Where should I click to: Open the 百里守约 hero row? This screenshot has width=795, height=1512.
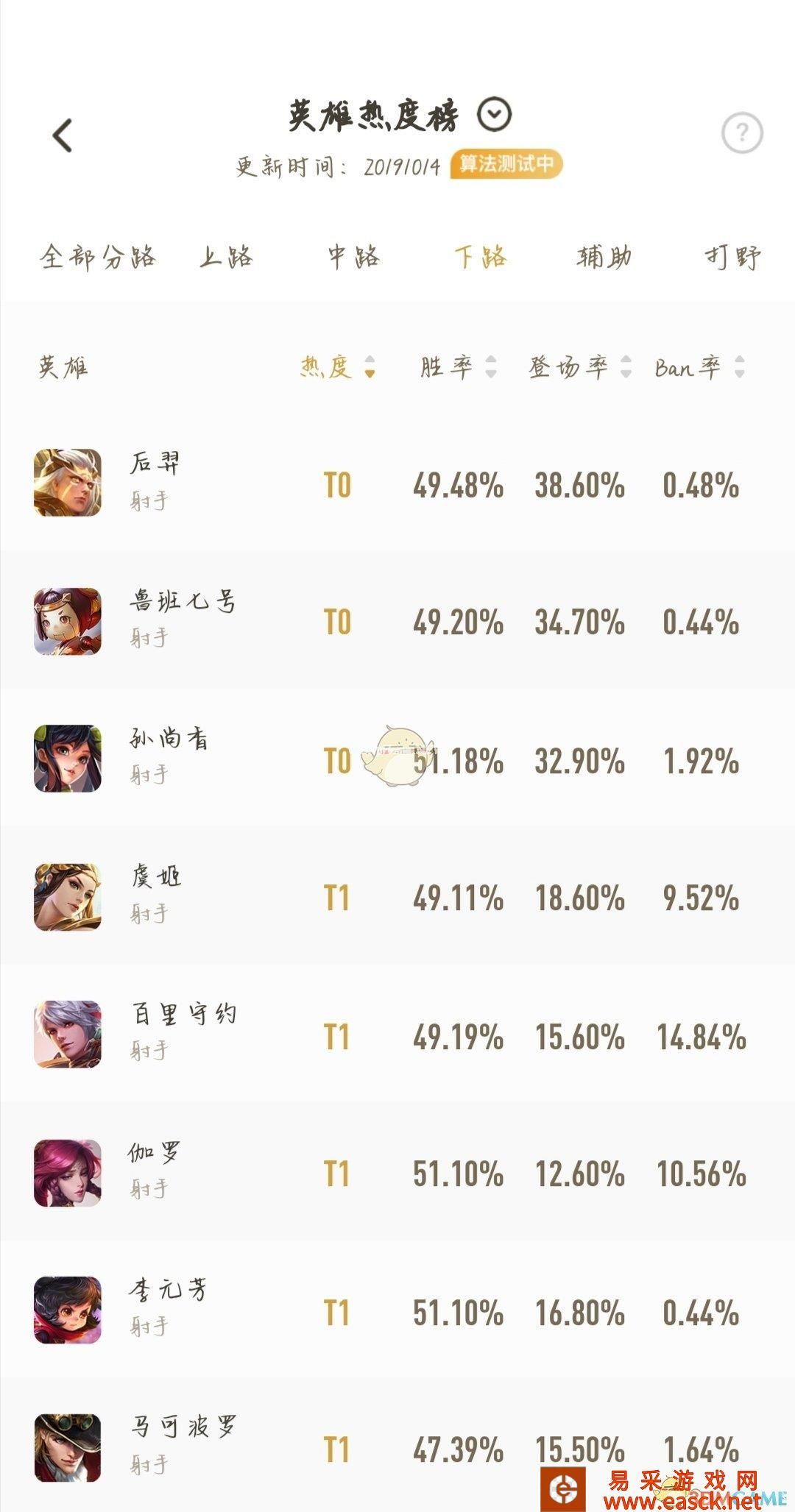pos(183,1034)
